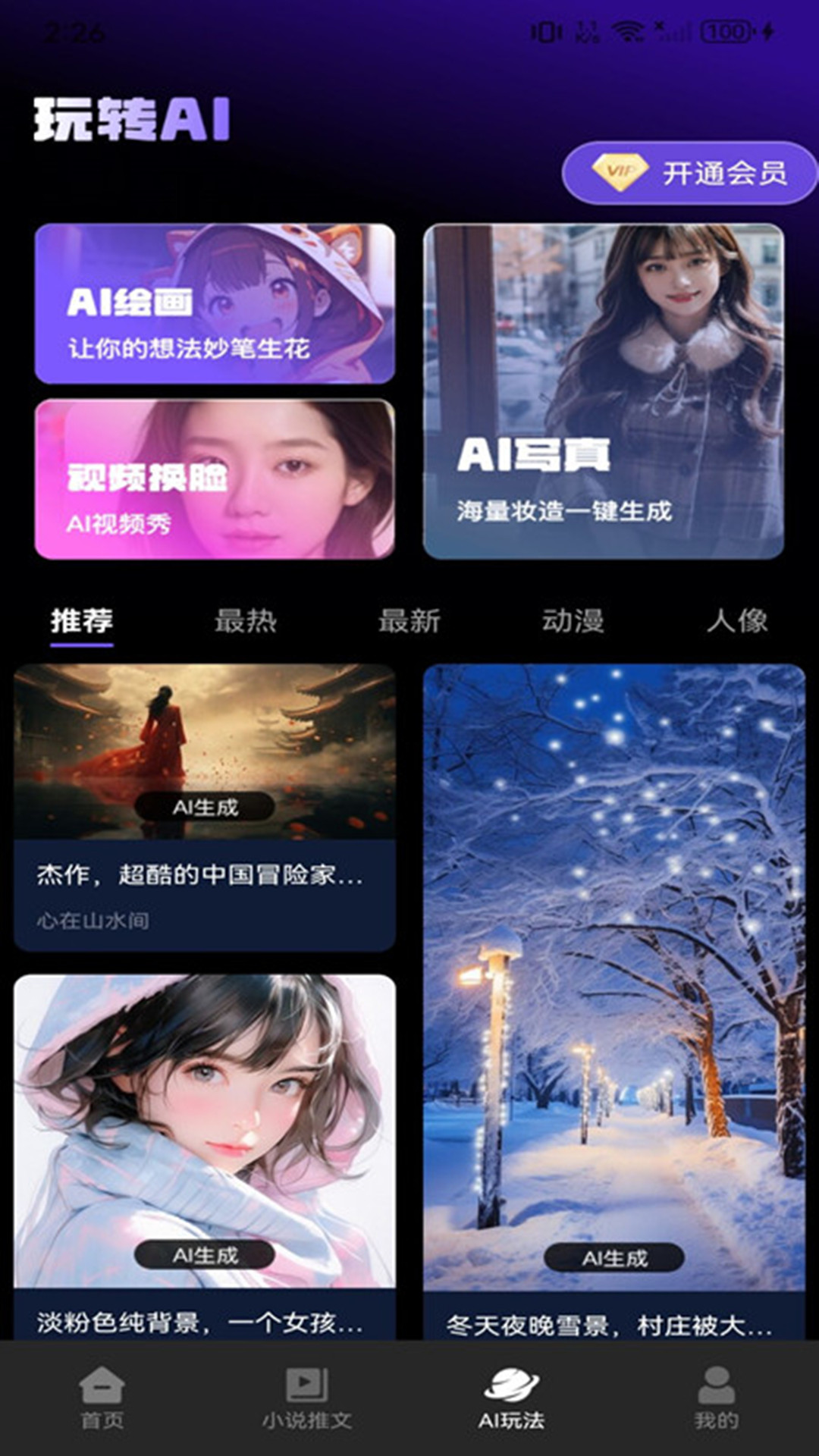Select the 人像 category tab
Screen dimensions: 819x1456
pos(739,622)
